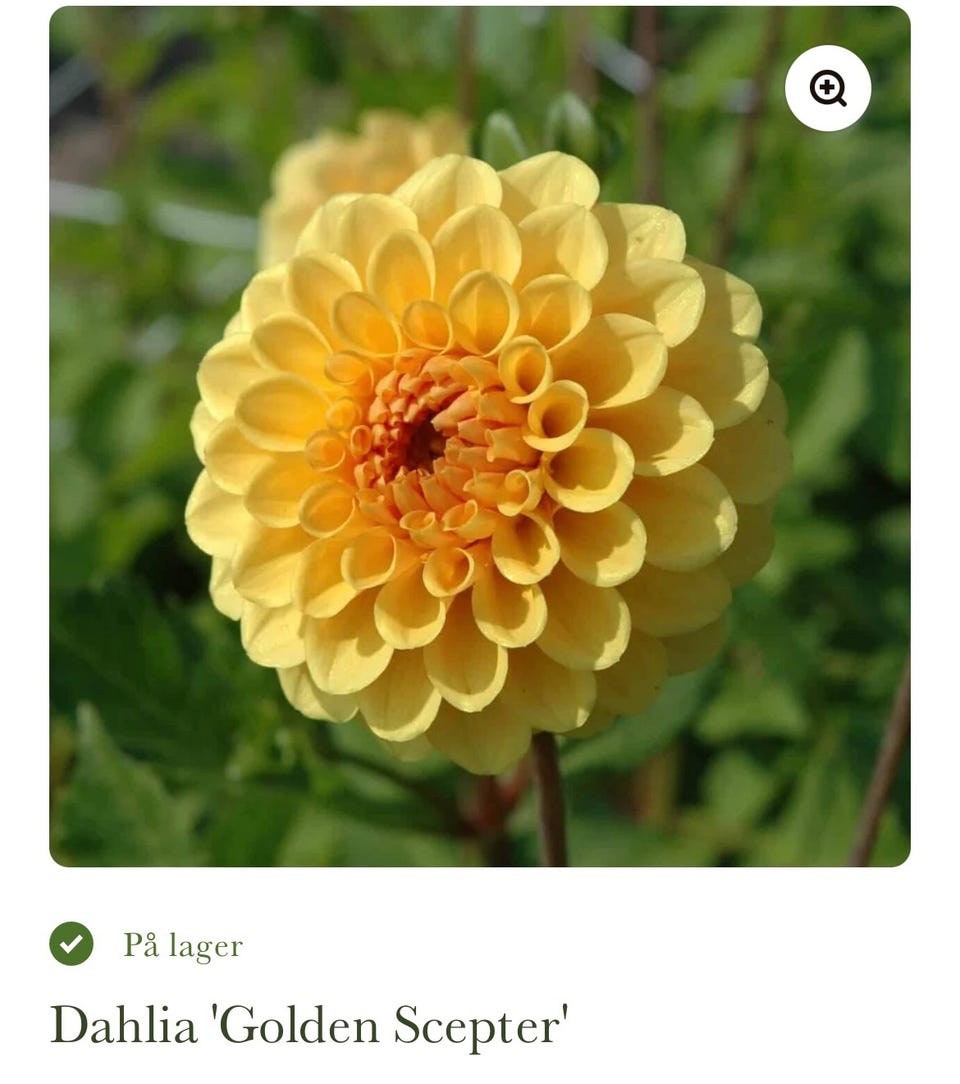Click the 'På lager' text label
This screenshot has height=1084, width=960.
181,942
